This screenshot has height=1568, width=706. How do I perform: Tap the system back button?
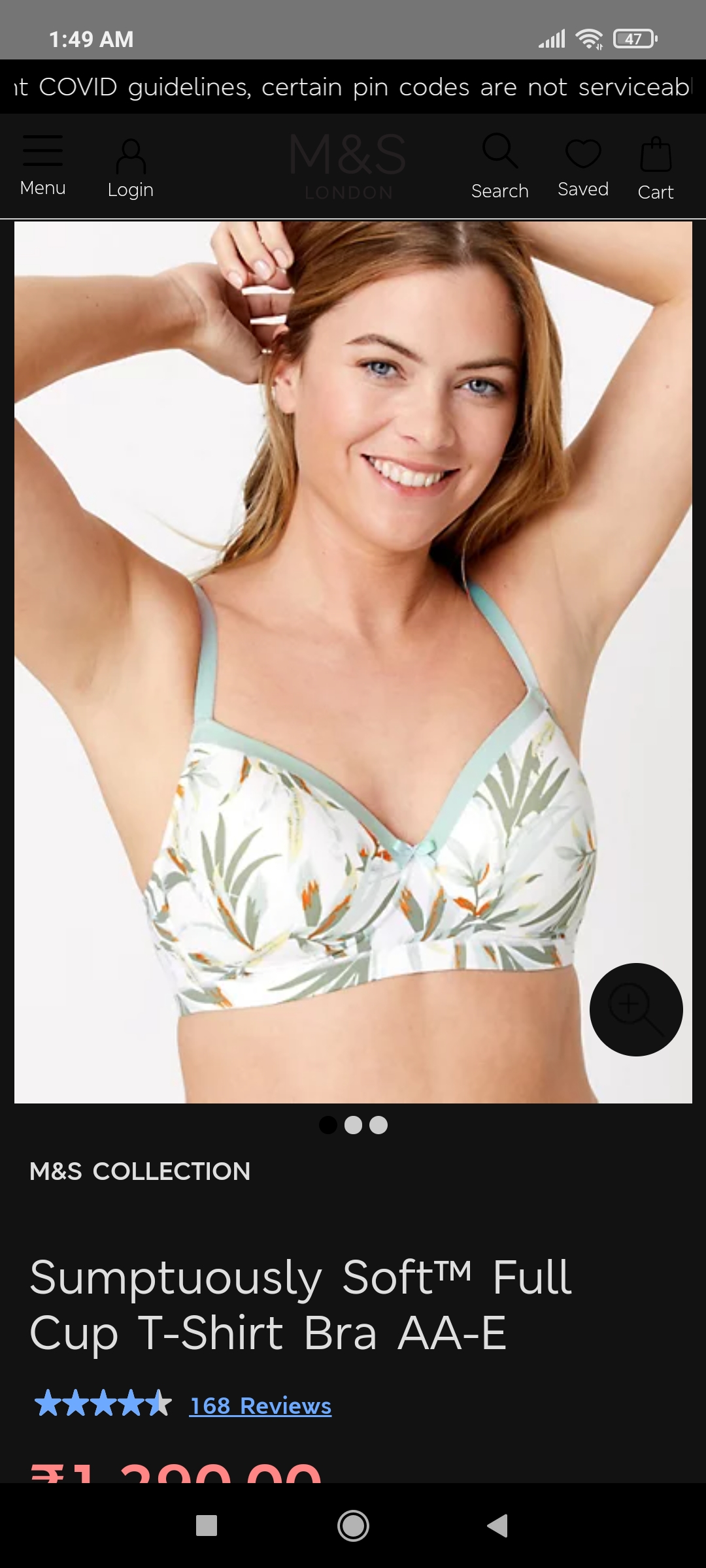pos(498,1526)
